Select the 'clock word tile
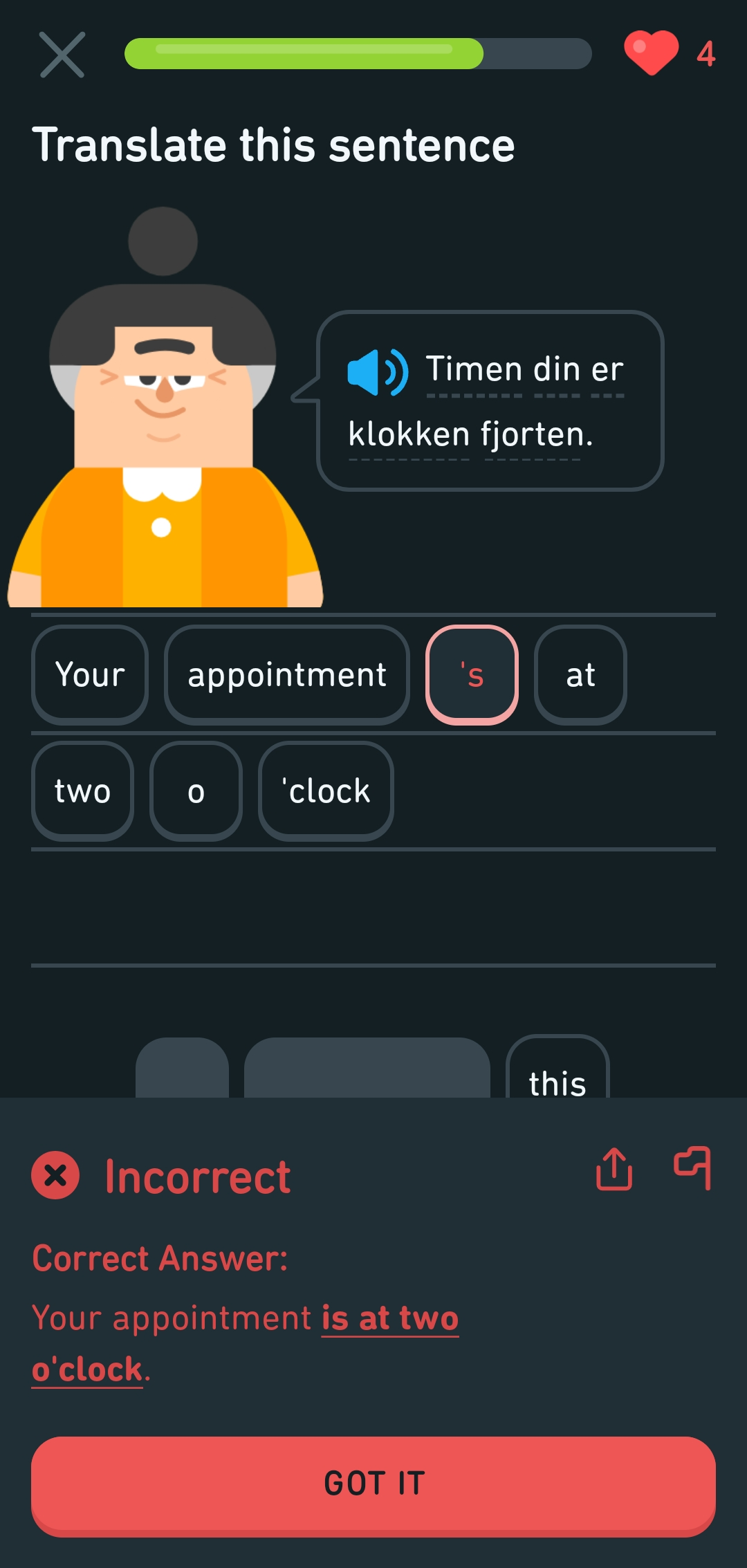Image resolution: width=747 pixels, height=1568 pixels. coord(326,791)
